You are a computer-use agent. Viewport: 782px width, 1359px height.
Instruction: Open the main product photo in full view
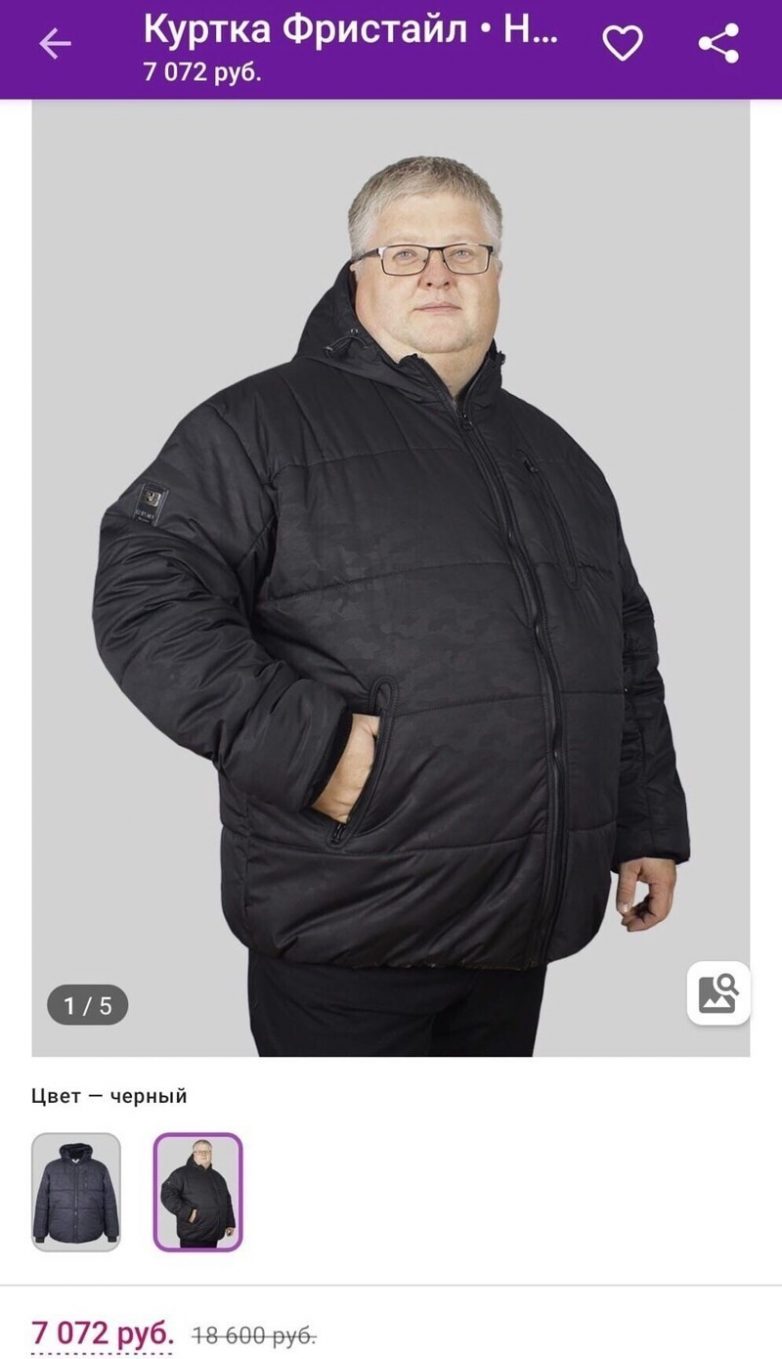390,578
